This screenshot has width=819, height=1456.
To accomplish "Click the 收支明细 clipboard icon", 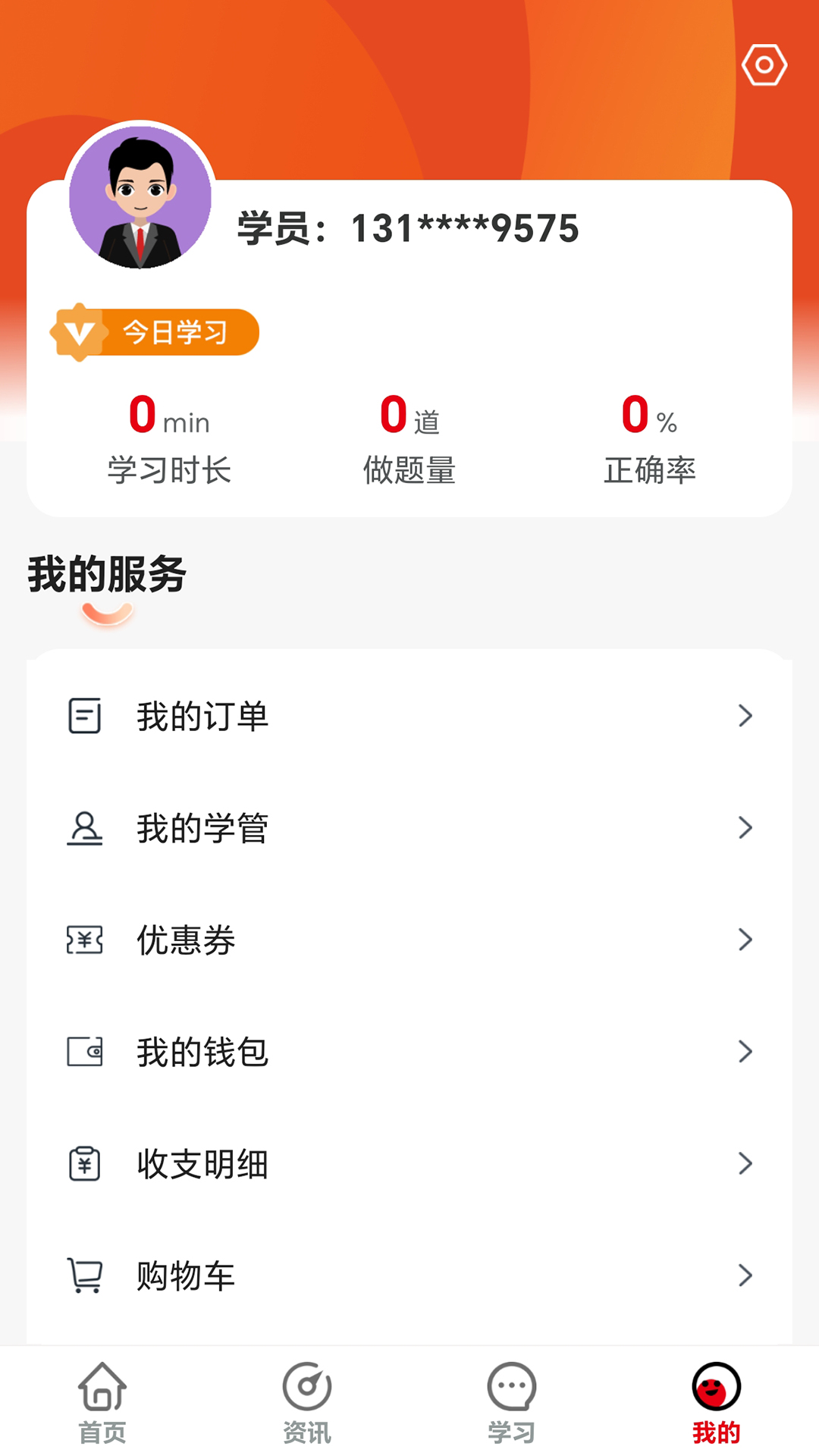I will (86, 1163).
